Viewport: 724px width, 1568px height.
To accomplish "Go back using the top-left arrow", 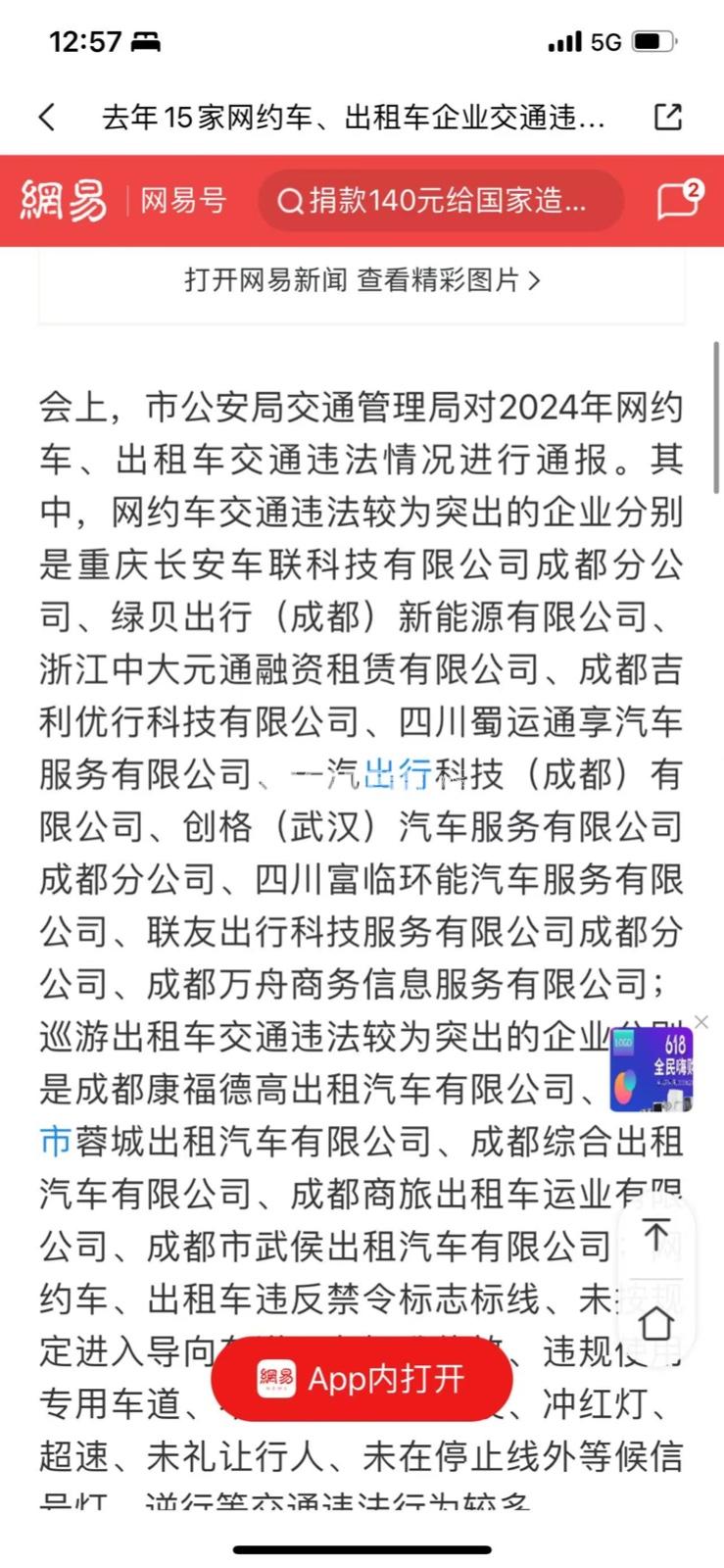I will [47, 118].
